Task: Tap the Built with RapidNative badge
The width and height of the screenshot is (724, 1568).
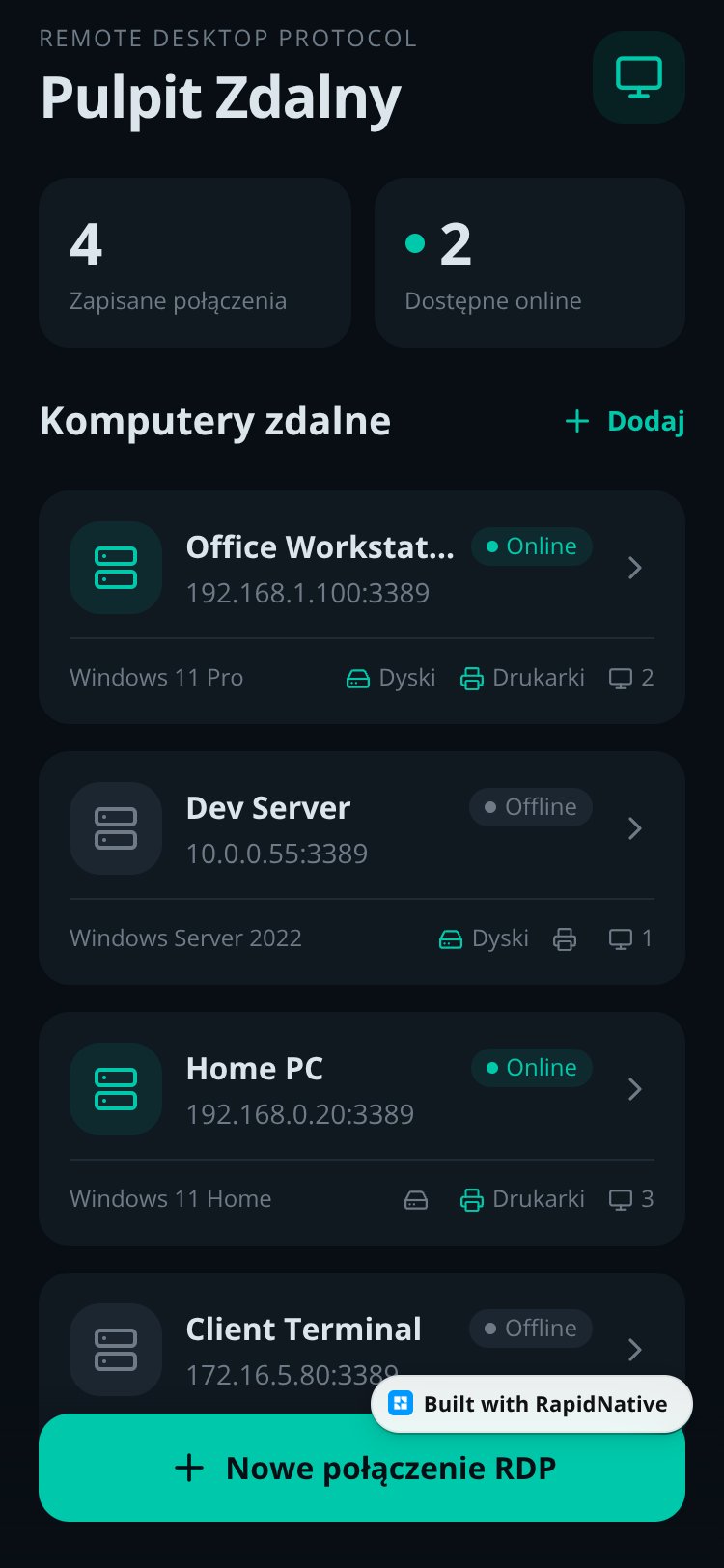Action: pyautogui.click(x=532, y=1404)
